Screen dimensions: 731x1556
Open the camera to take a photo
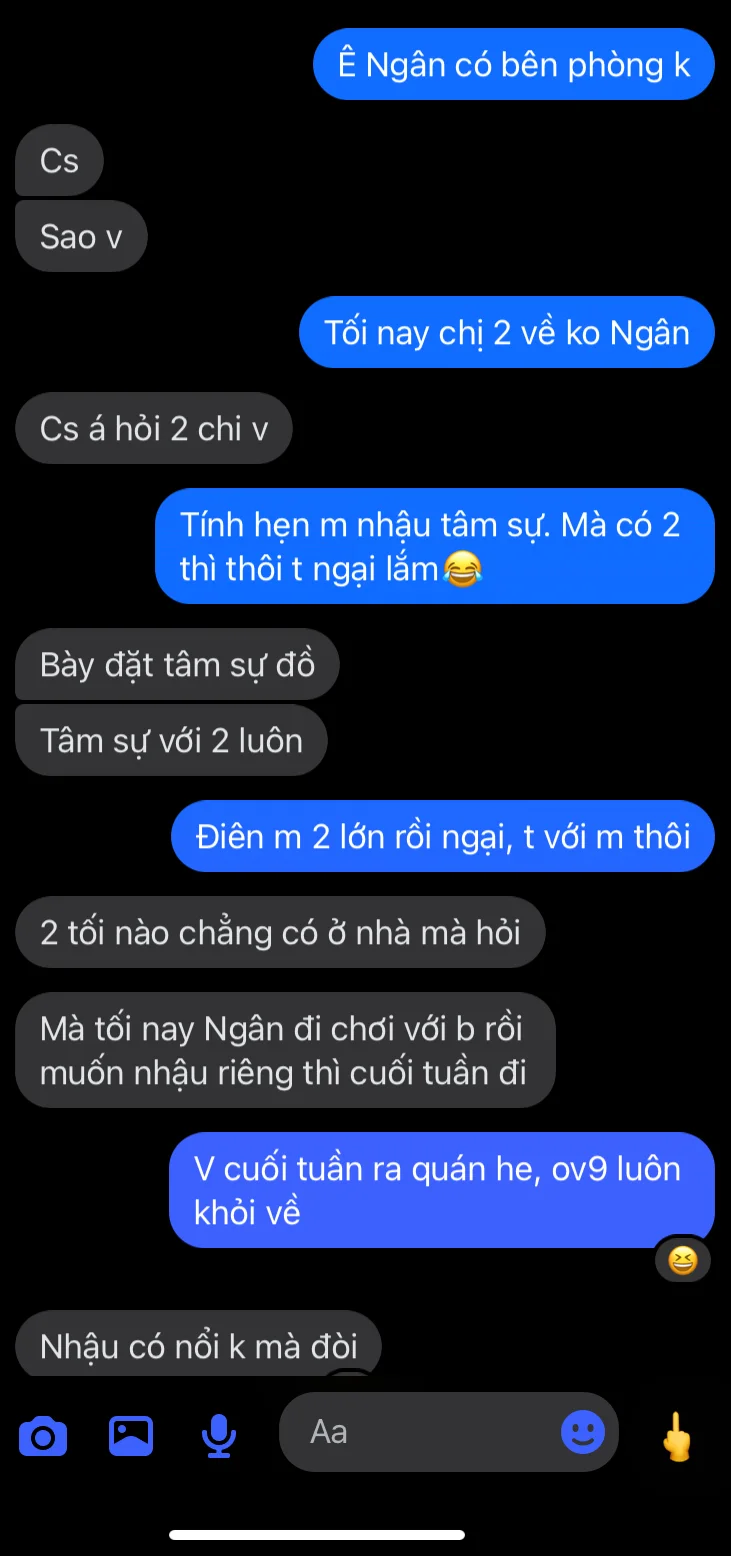click(x=43, y=1437)
